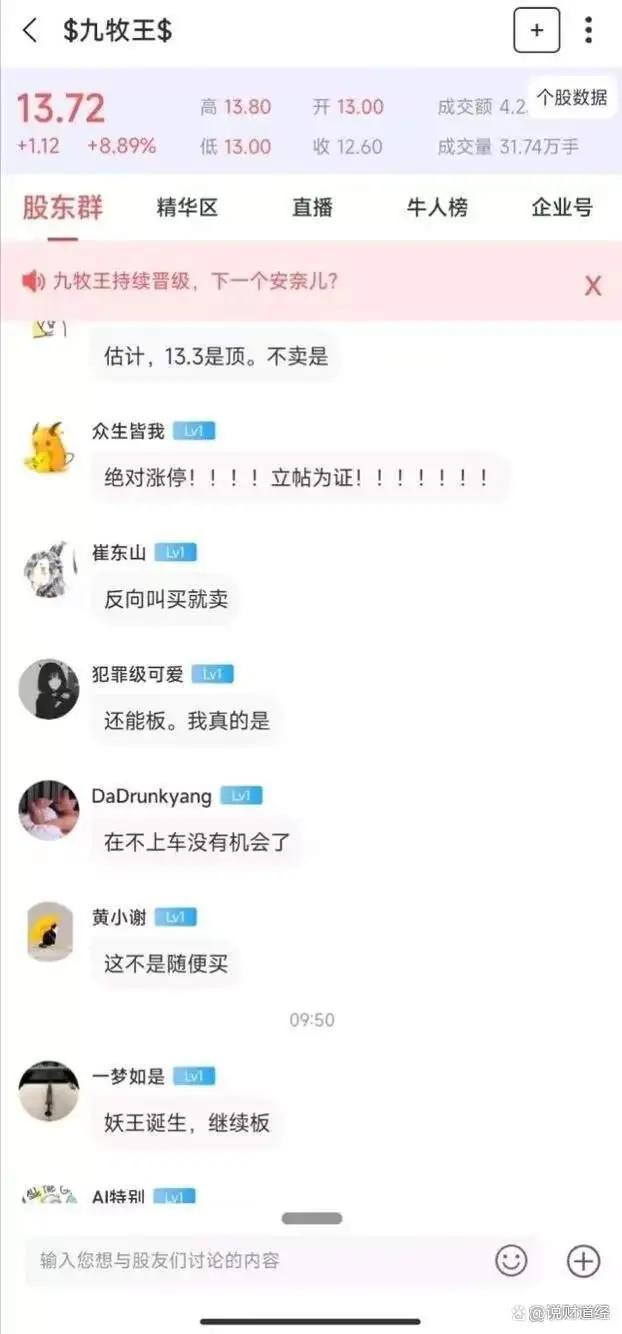Open the attachment plus menu
622x1334 pixels.
583,1260
